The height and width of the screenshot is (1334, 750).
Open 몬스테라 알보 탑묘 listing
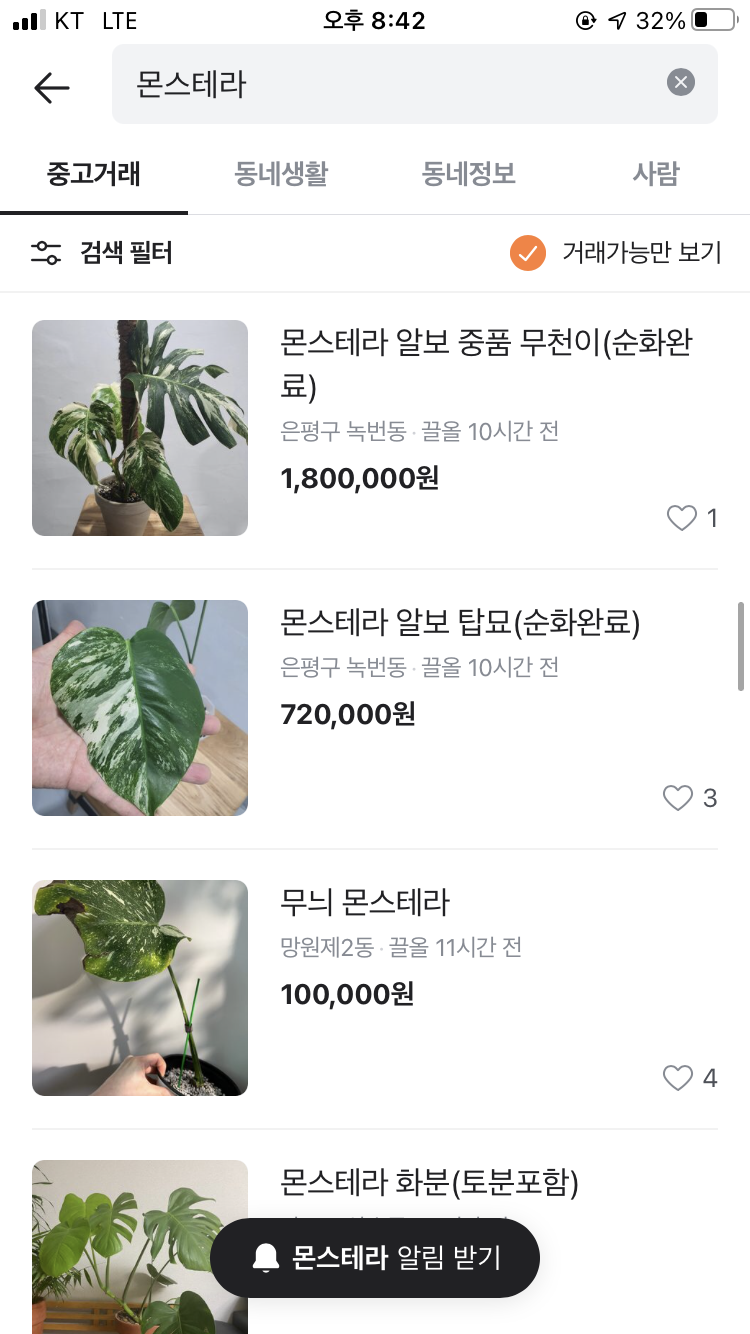point(460,624)
